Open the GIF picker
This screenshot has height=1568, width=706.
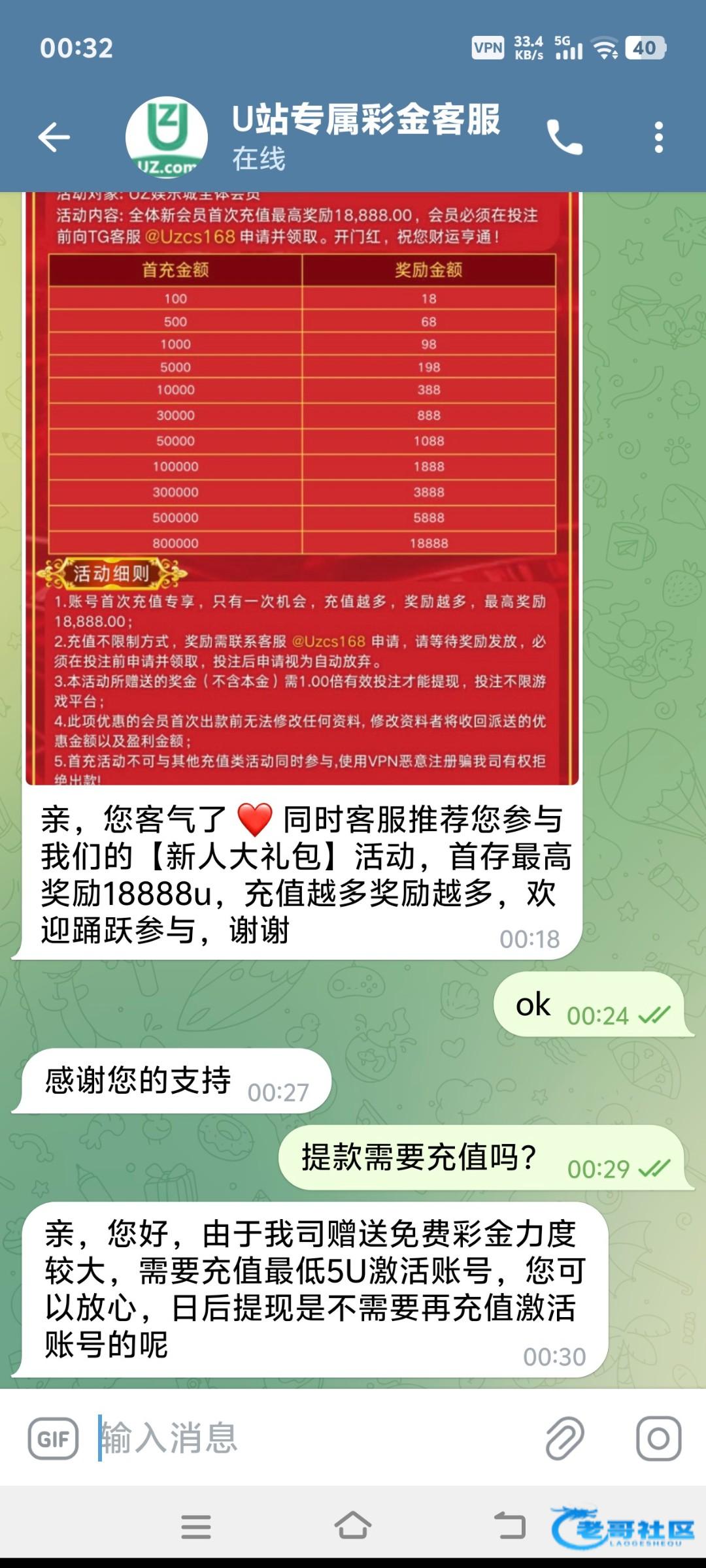click(x=54, y=1439)
